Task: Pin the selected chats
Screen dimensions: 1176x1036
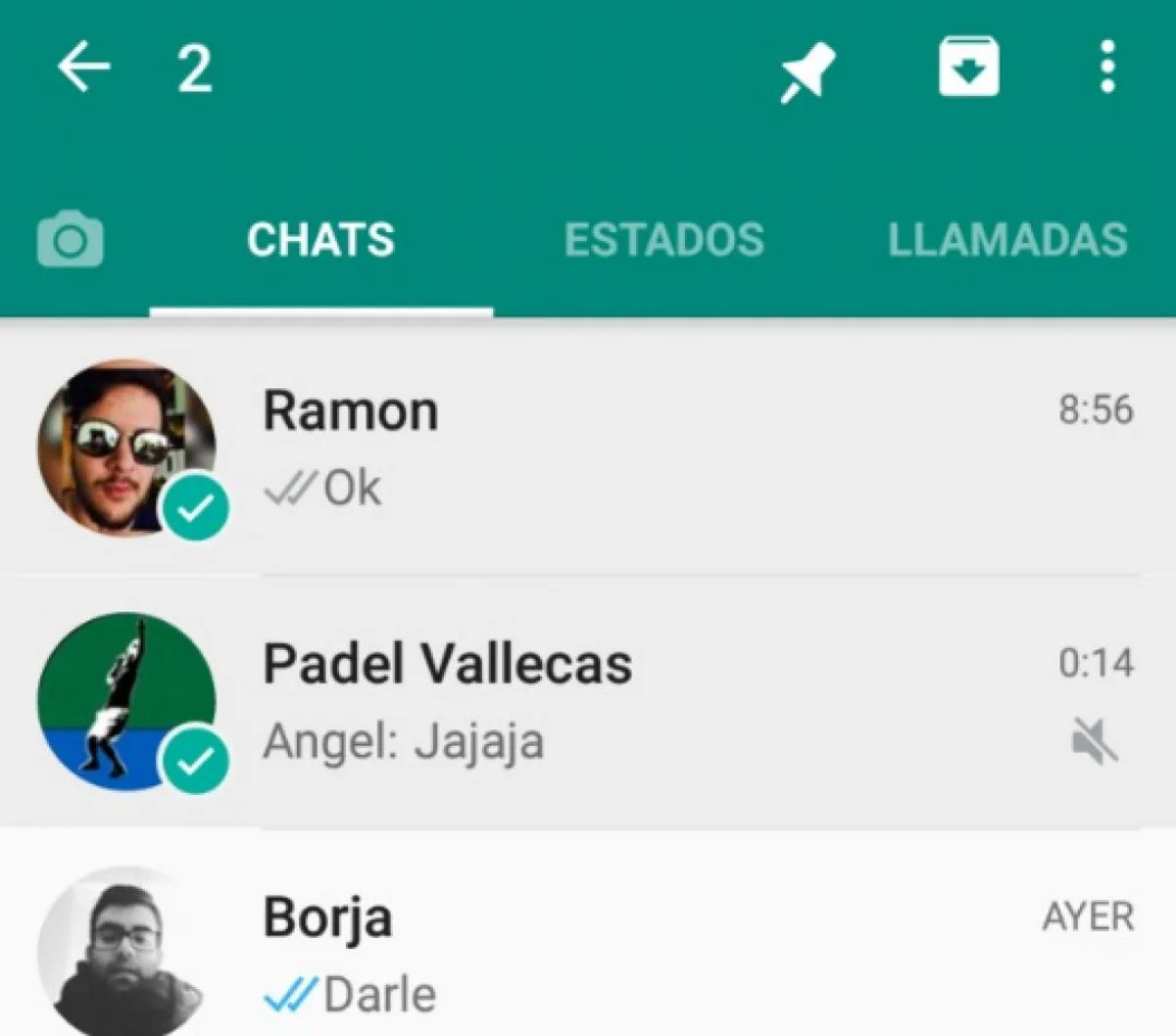Action: point(807,71)
